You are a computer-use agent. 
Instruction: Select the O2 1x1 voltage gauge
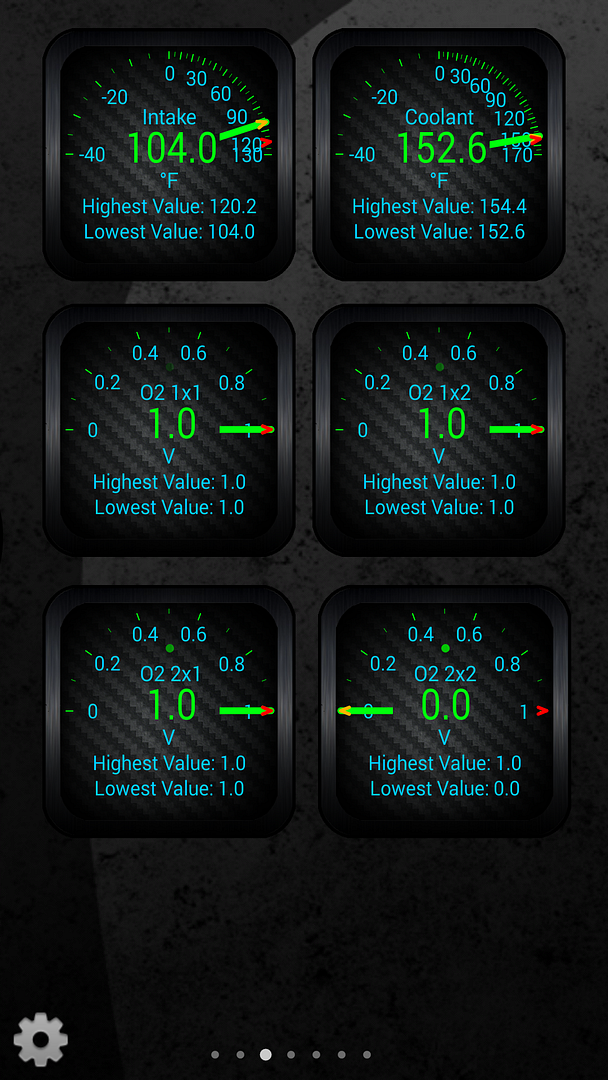coord(169,430)
